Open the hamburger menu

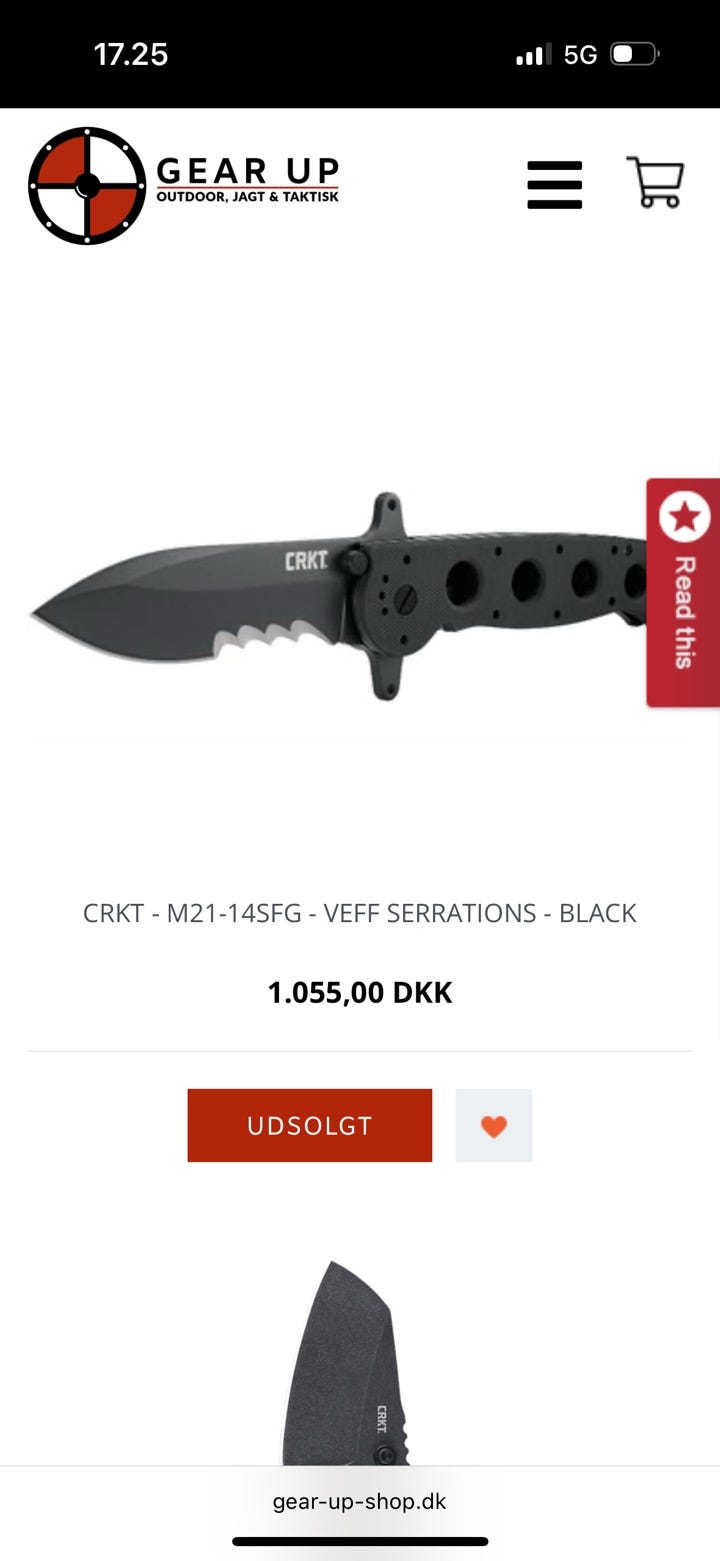(x=554, y=185)
